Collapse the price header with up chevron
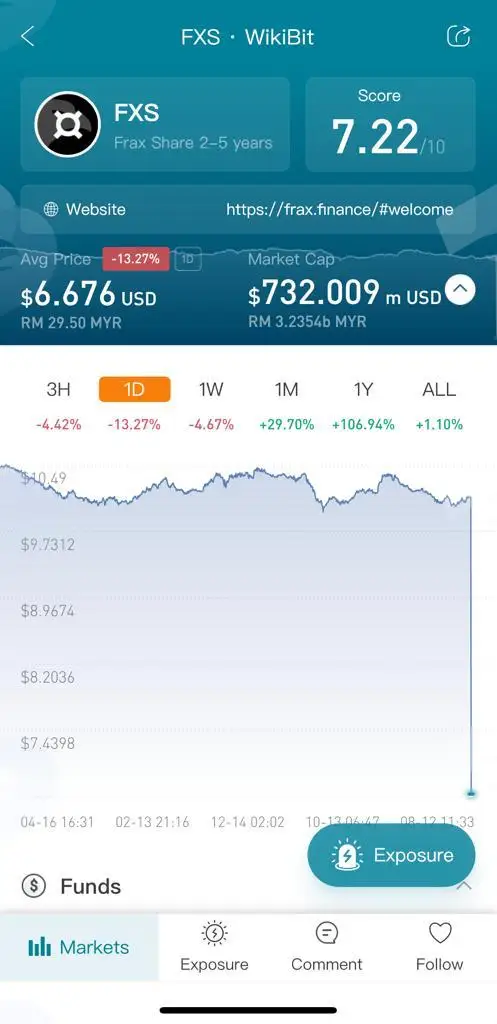The height and width of the screenshot is (1024, 497). click(460, 291)
